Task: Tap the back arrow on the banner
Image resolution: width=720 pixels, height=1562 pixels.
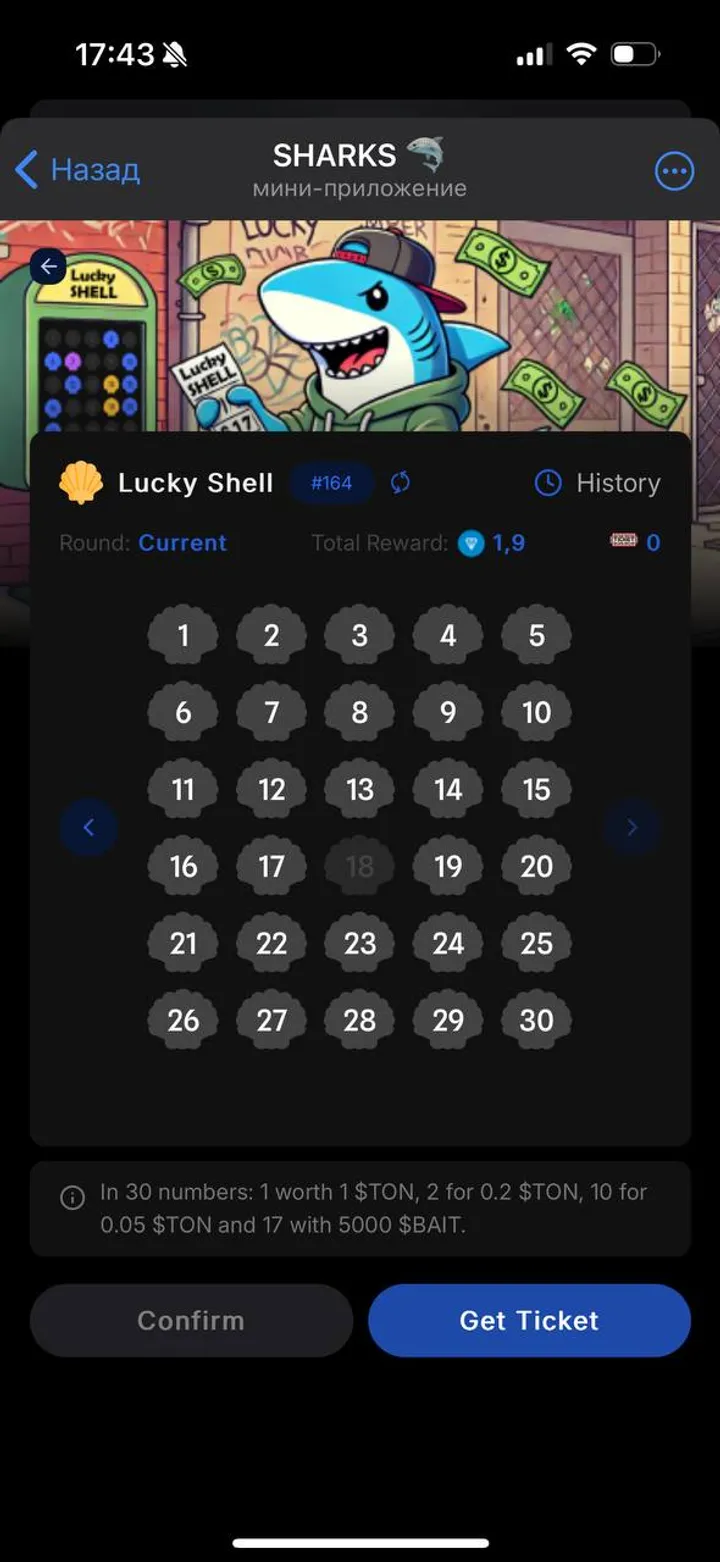Action: pyautogui.click(x=48, y=267)
